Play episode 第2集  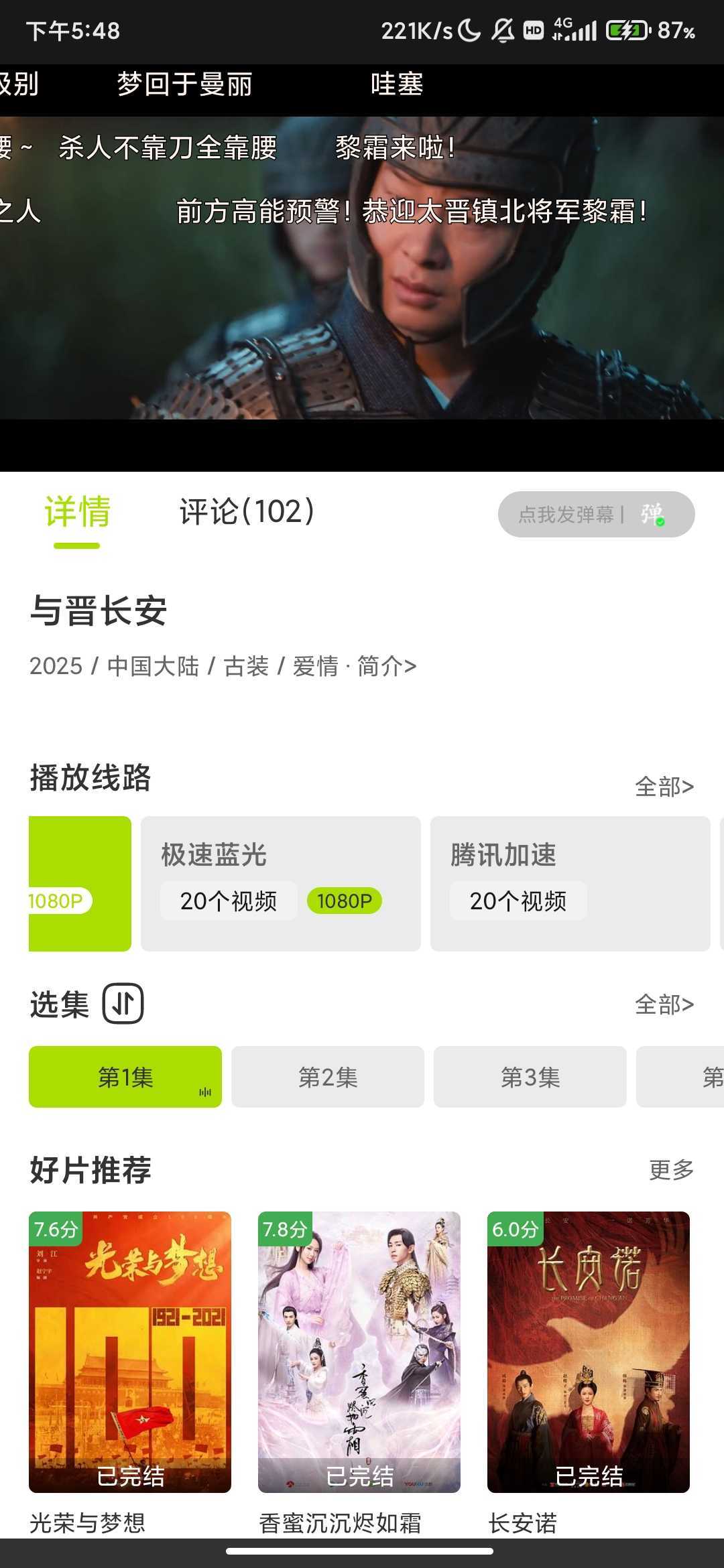(328, 1077)
